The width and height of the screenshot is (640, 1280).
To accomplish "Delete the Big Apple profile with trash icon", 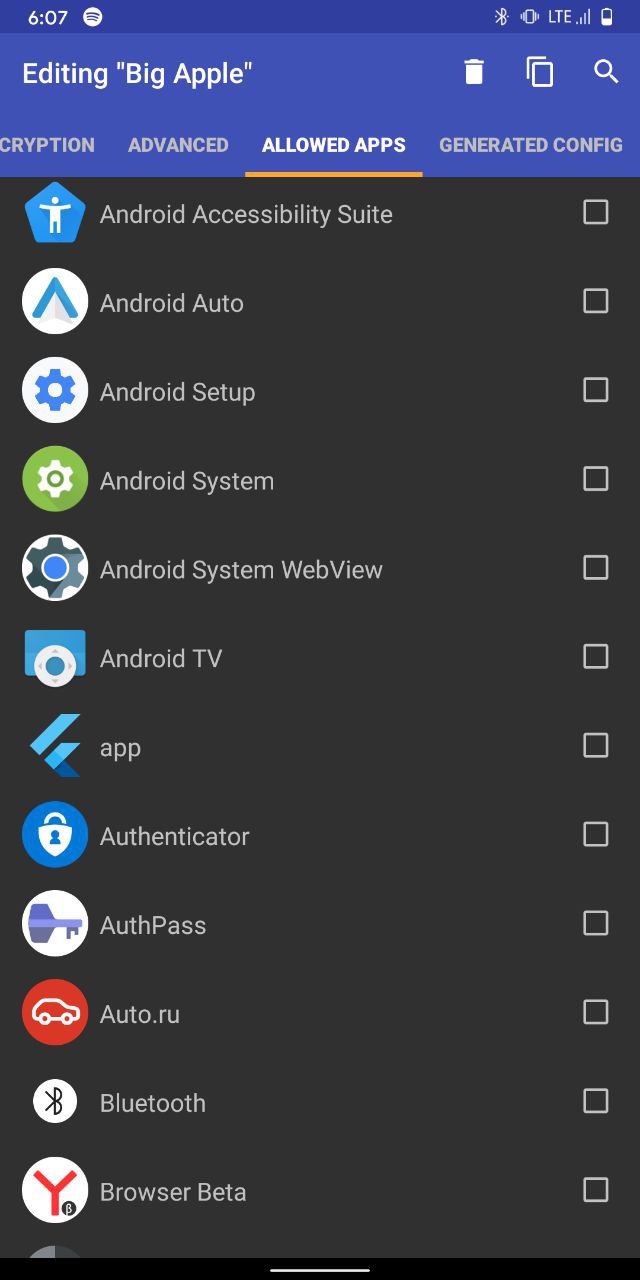I will click(474, 72).
